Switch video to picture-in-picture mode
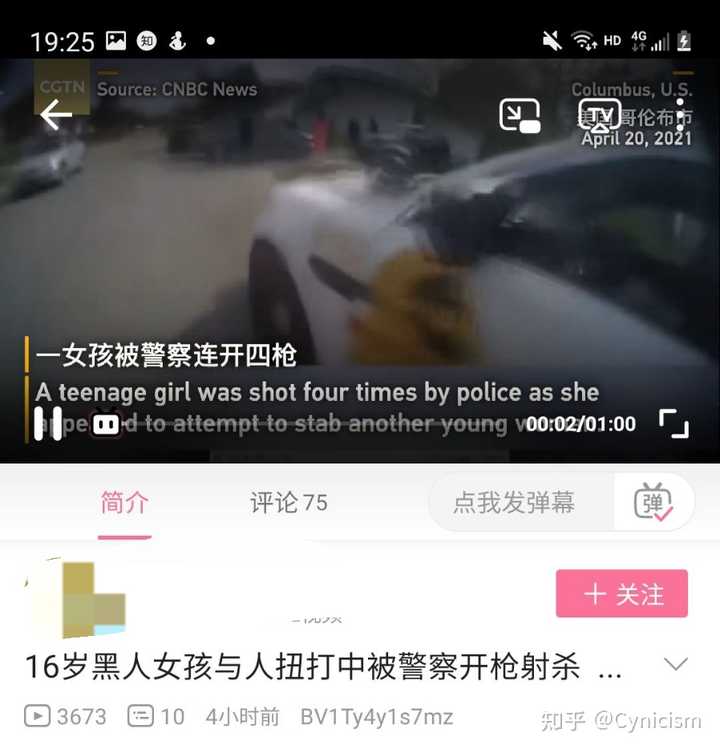 [520, 116]
